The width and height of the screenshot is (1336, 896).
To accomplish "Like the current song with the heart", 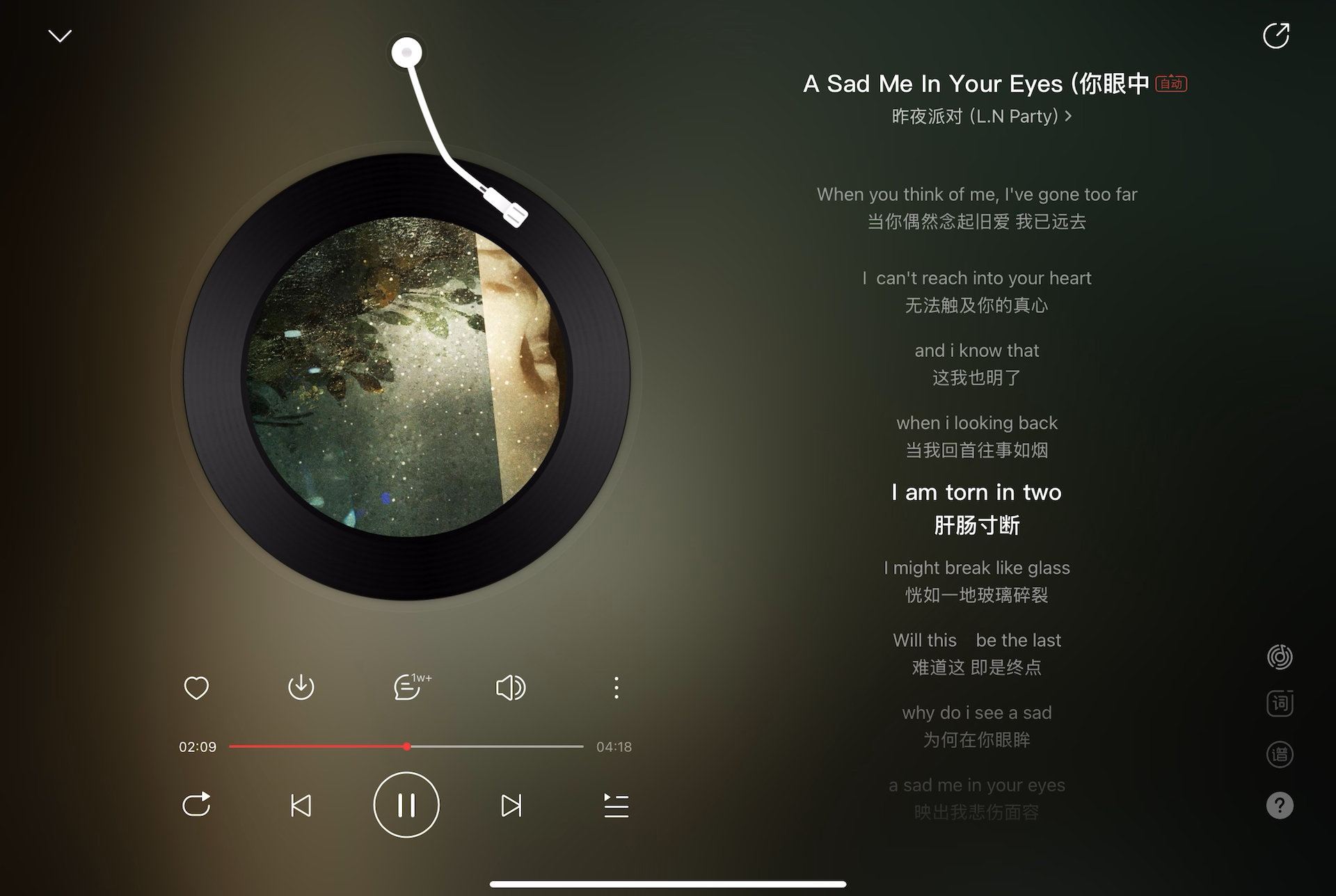I will point(196,687).
